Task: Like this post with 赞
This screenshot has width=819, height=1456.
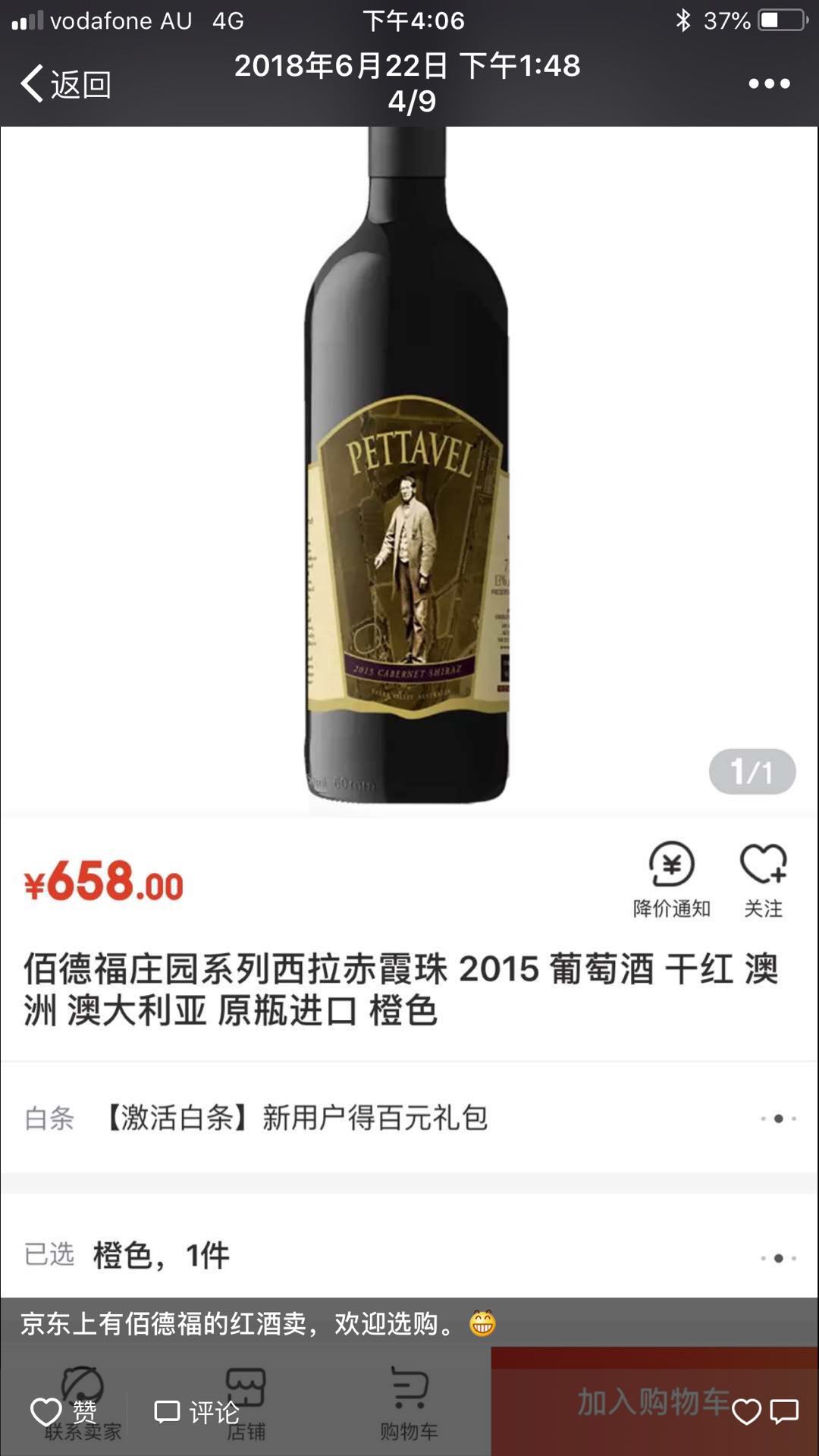Action: pyautogui.click(x=64, y=1412)
